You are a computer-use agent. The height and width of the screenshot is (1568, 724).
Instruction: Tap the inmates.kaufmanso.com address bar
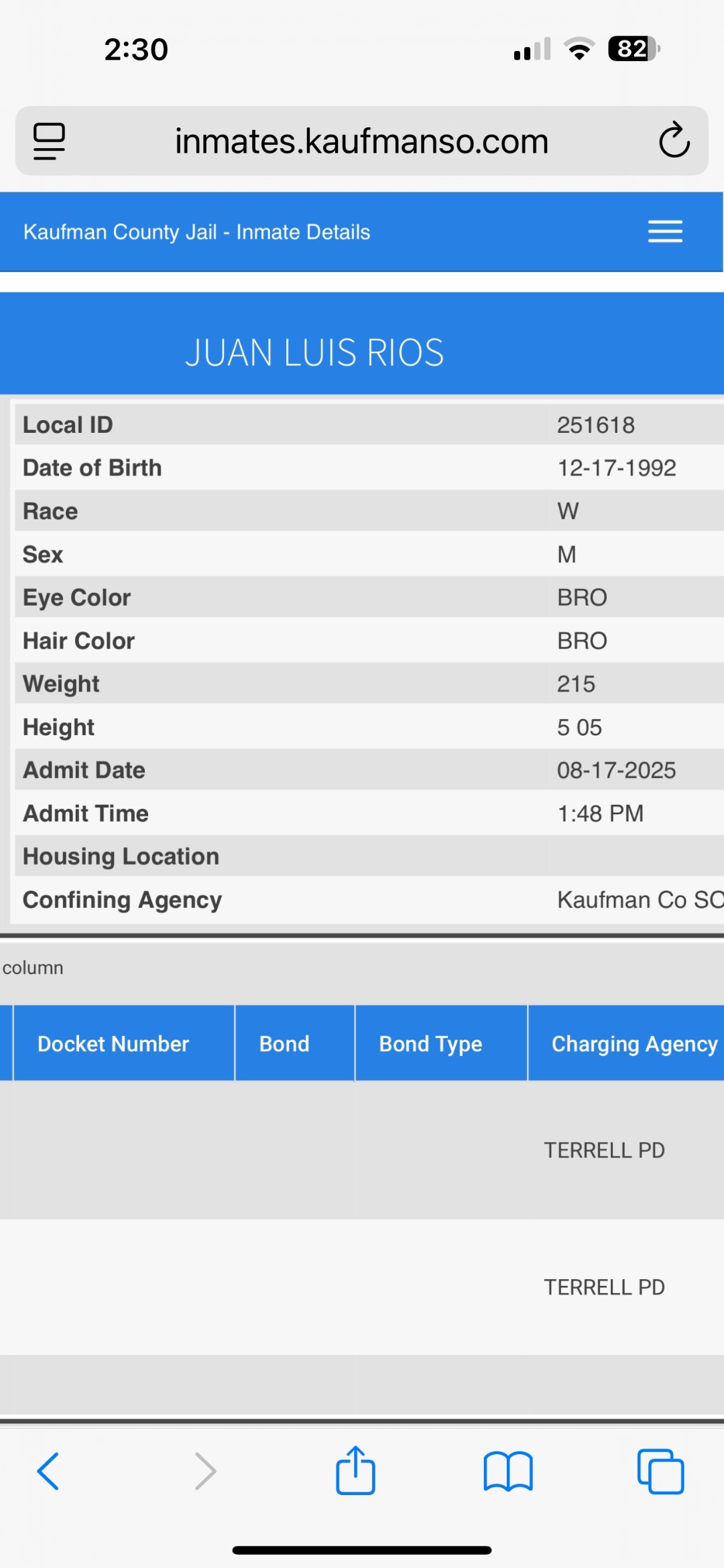pos(362,141)
